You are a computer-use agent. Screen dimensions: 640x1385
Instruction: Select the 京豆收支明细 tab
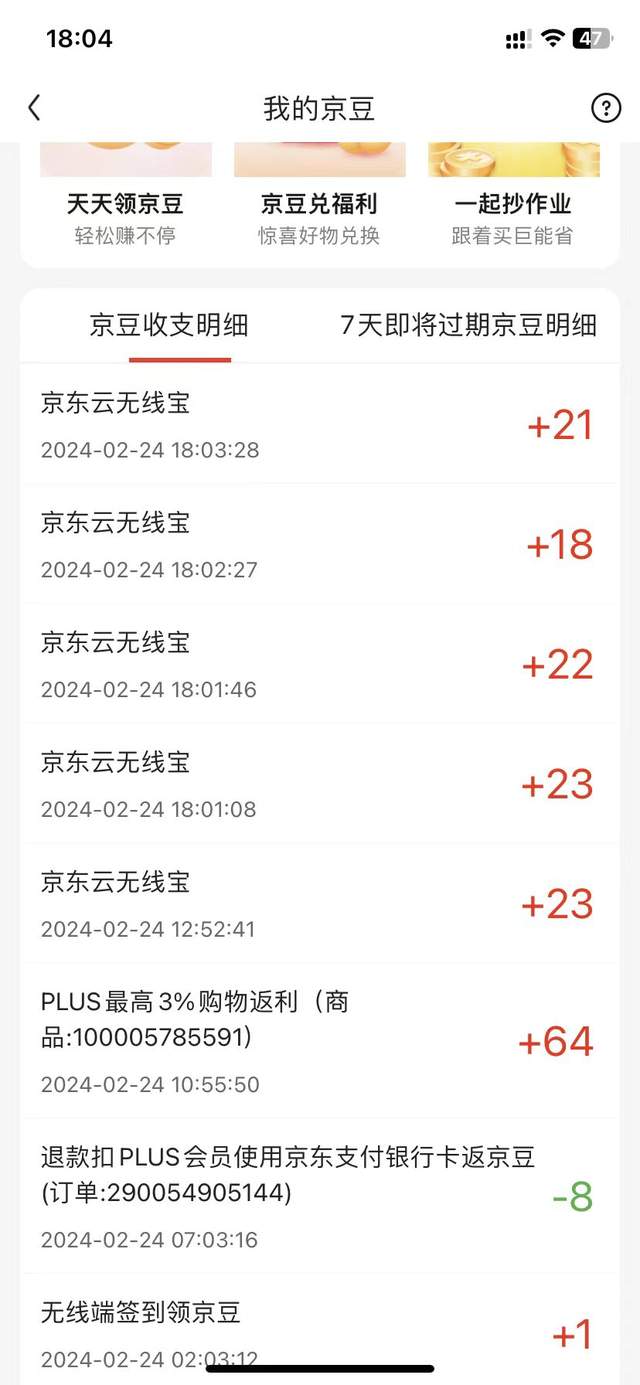click(x=169, y=325)
